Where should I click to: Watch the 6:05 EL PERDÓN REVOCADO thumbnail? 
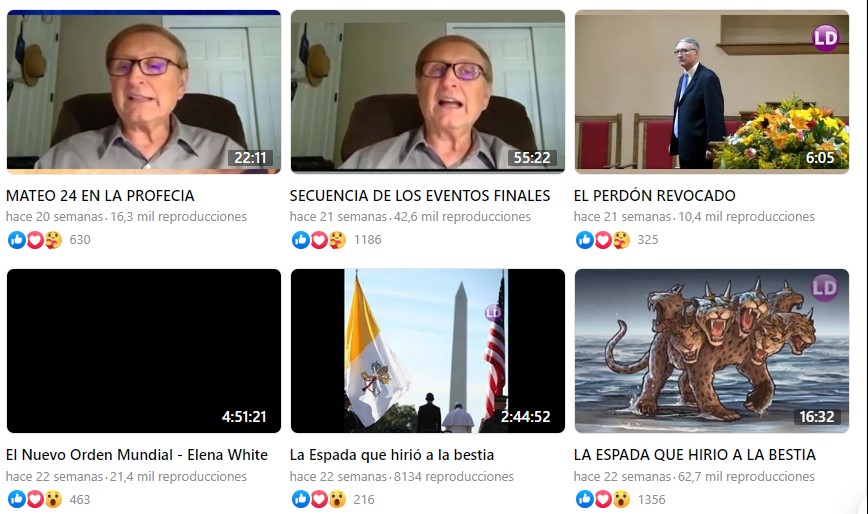coord(711,91)
